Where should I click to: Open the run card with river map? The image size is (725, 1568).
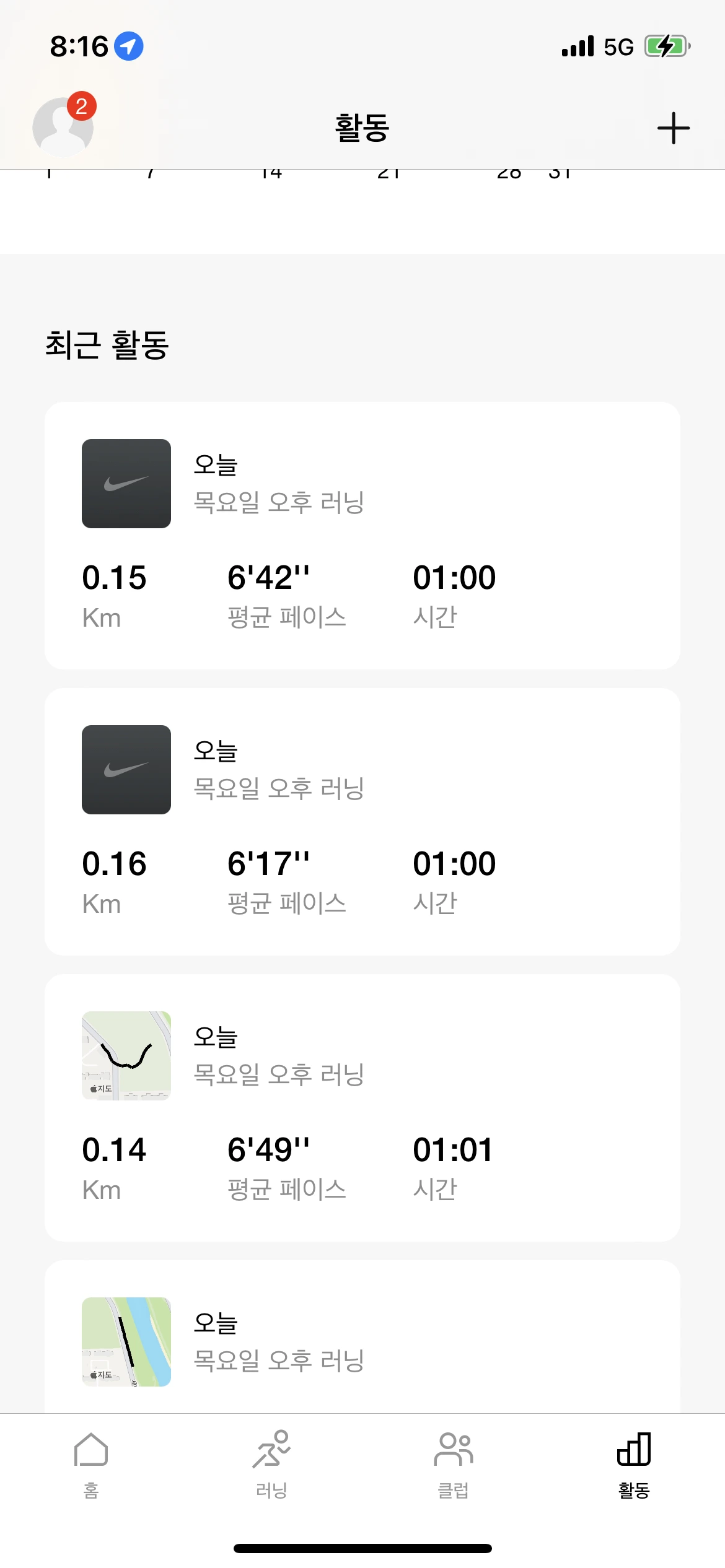pos(362,1341)
